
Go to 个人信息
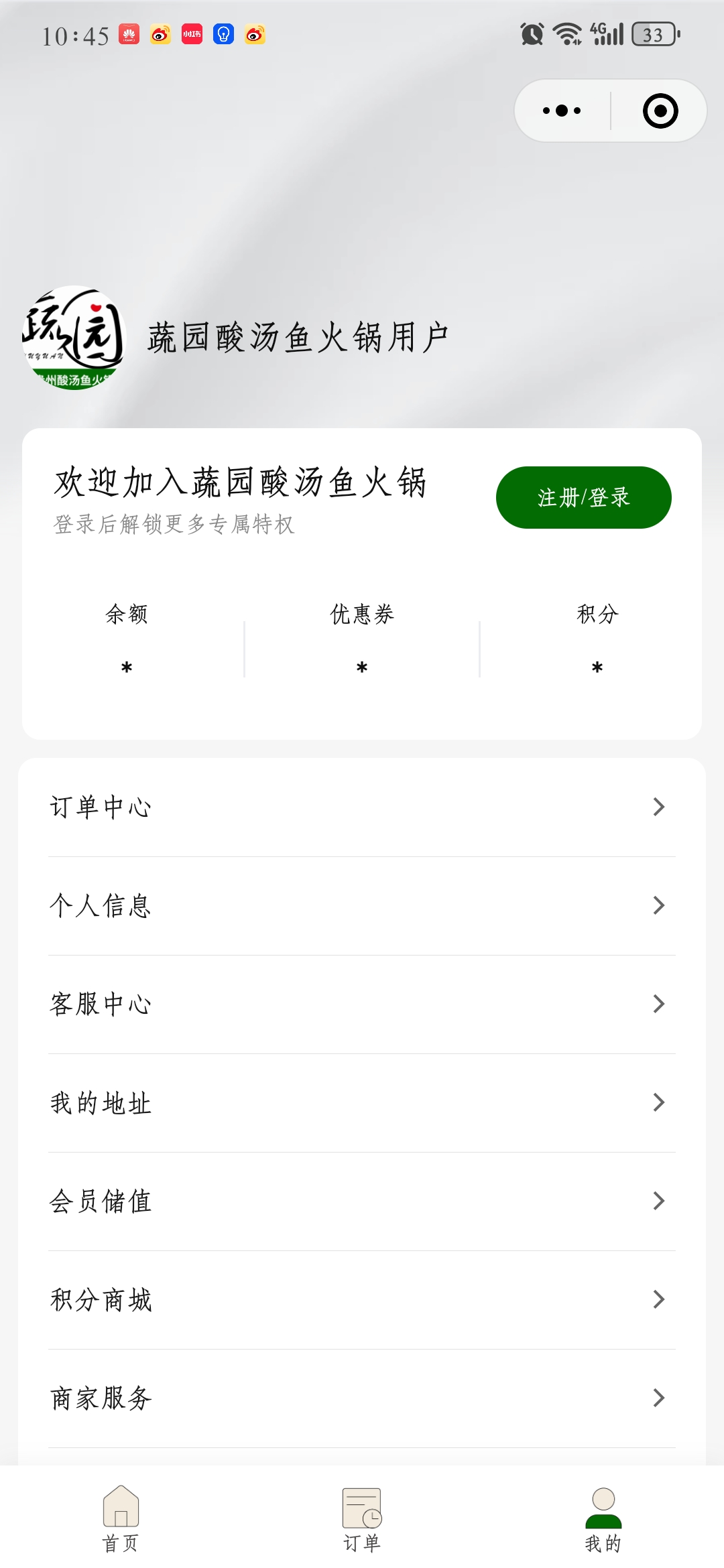coord(362,905)
